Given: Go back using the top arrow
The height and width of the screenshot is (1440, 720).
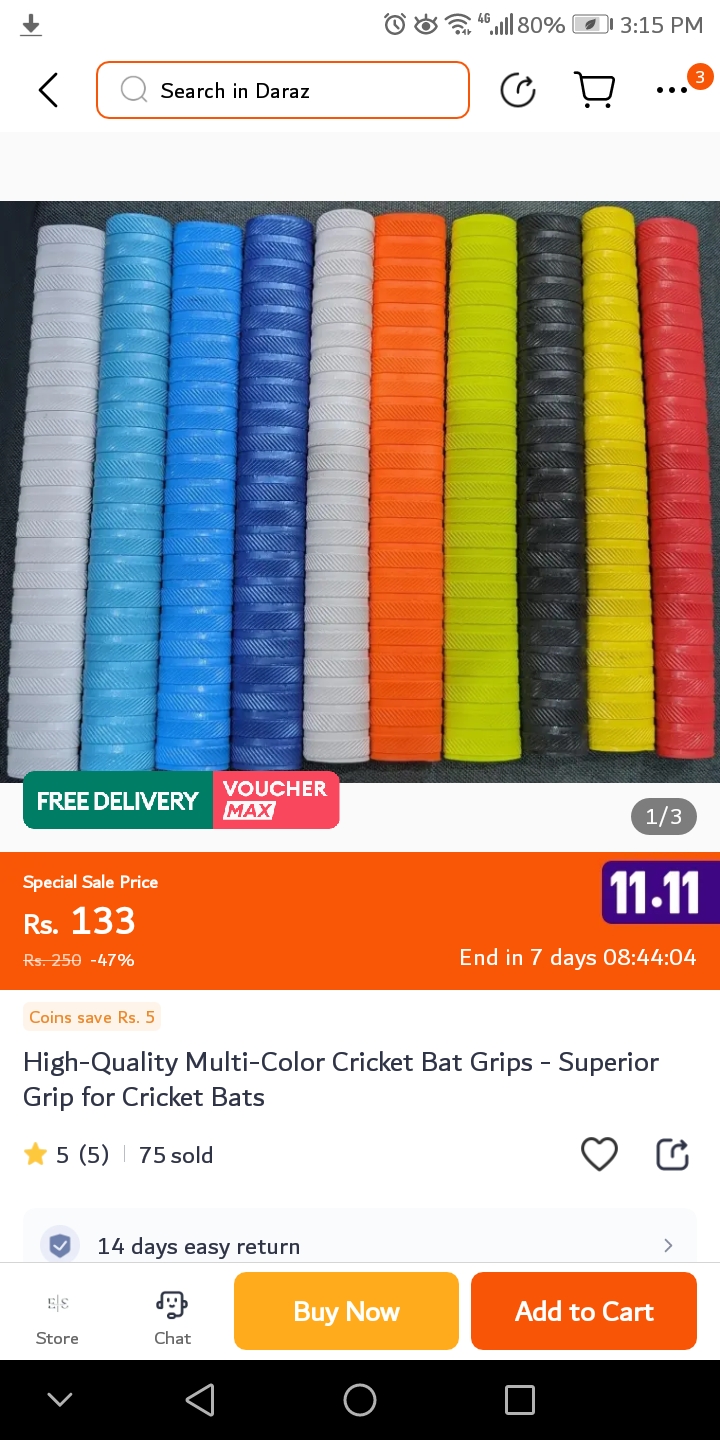Looking at the screenshot, I should (48, 90).
